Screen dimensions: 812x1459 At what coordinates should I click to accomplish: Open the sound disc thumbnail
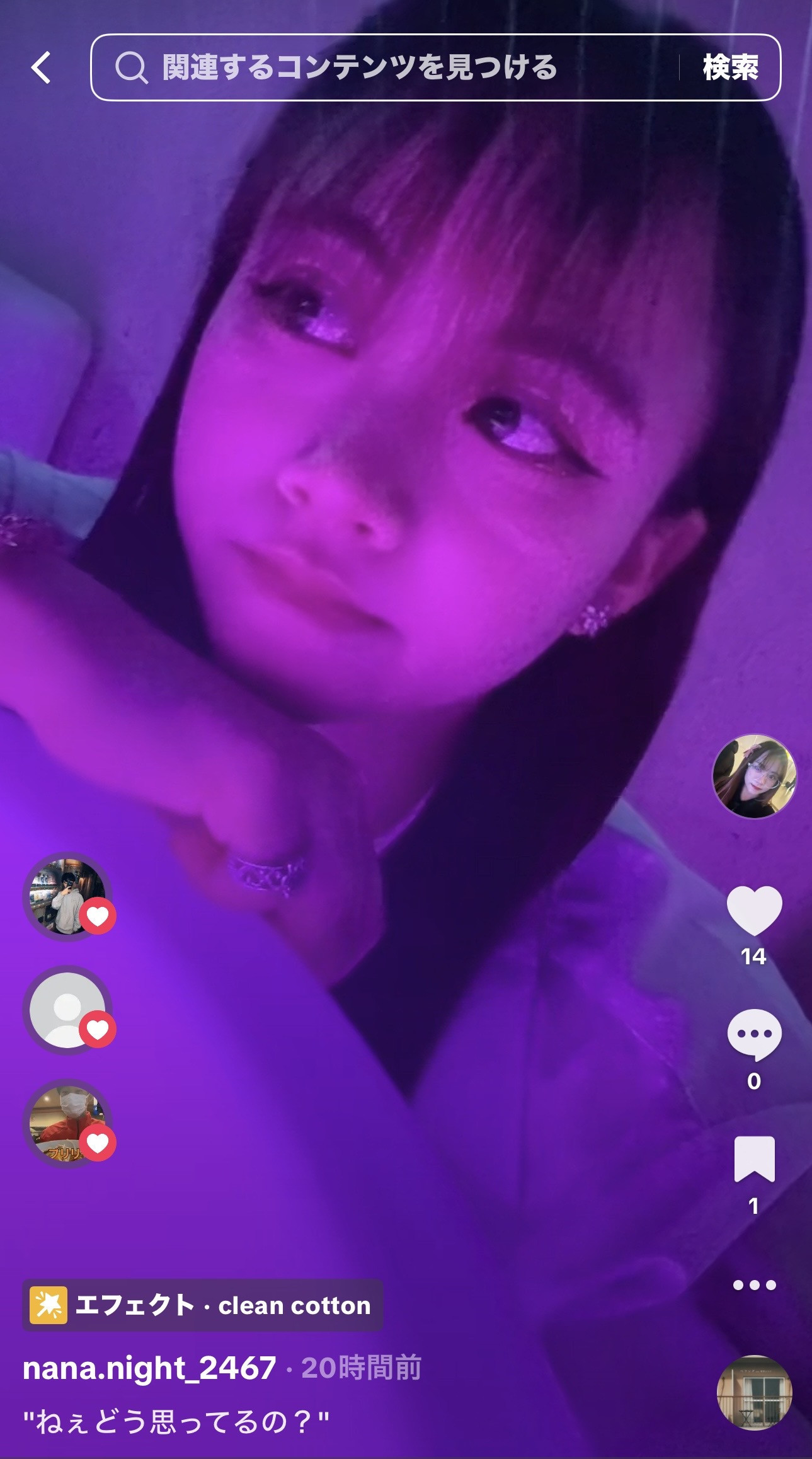pos(753,1392)
